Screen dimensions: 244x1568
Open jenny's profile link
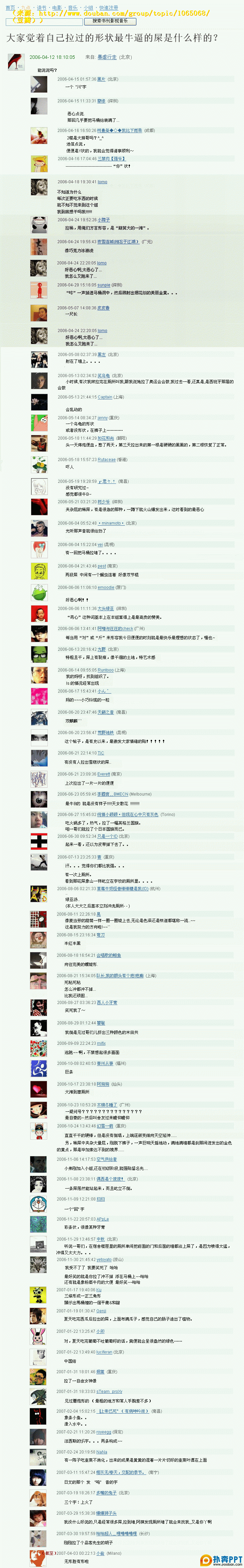pos(102,417)
